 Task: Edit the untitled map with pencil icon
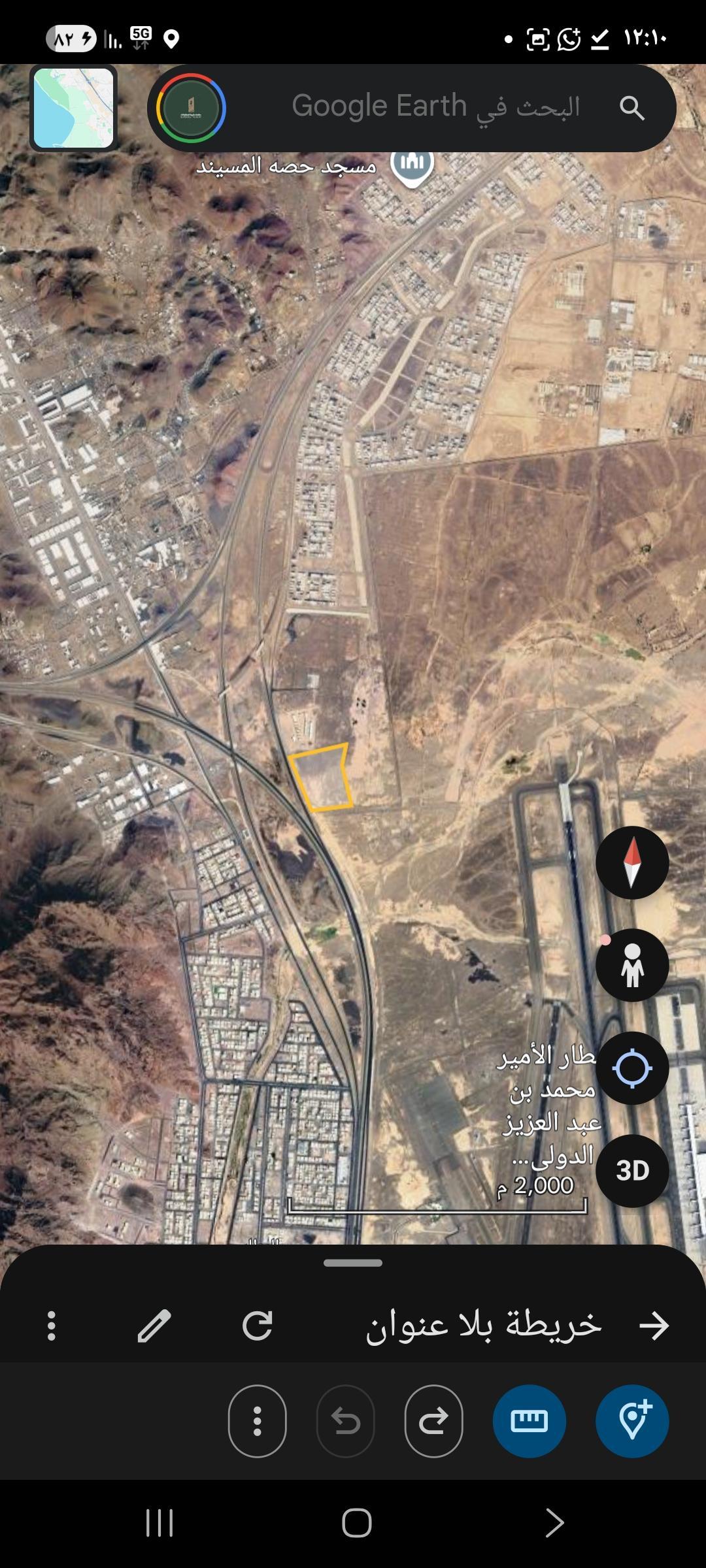click(154, 1326)
